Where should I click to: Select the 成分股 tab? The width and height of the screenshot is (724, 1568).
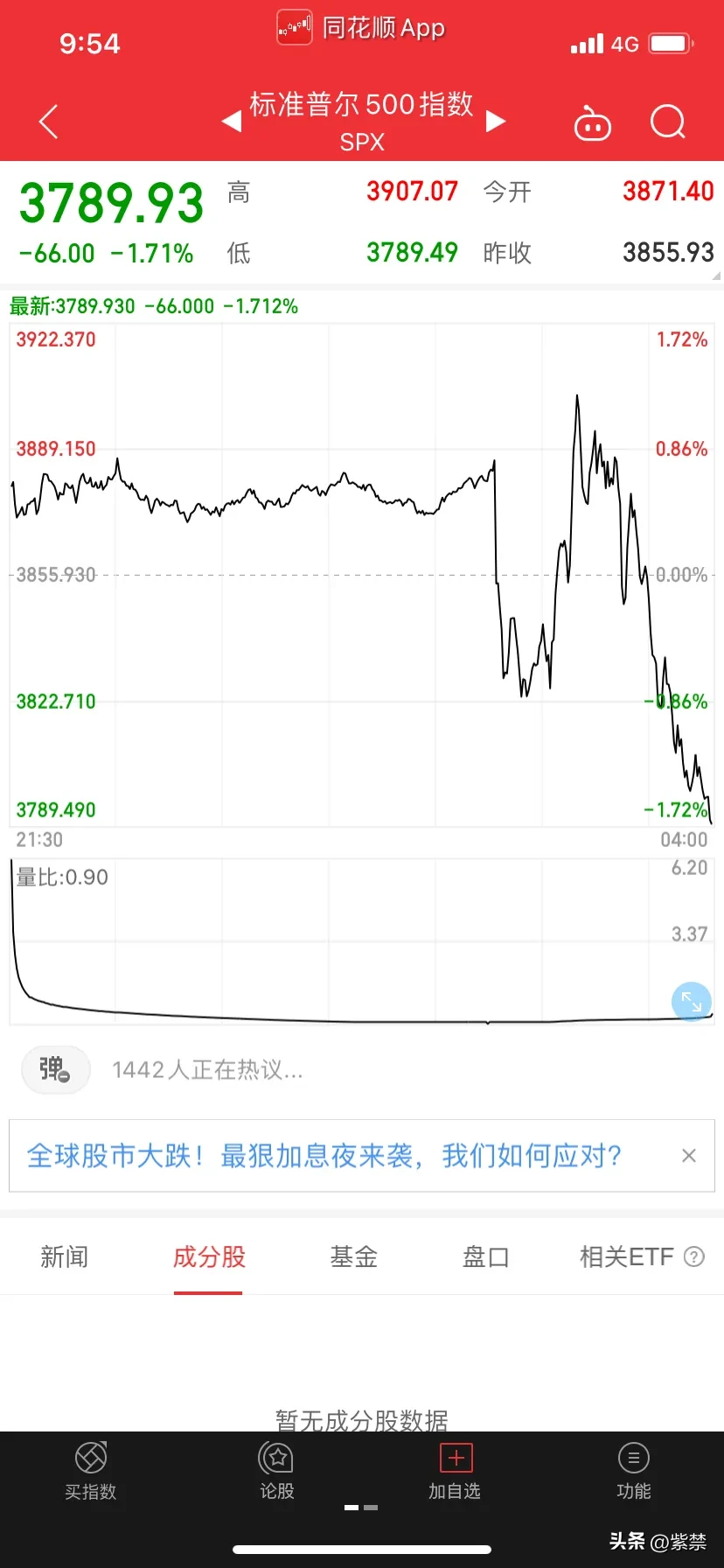click(209, 1257)
